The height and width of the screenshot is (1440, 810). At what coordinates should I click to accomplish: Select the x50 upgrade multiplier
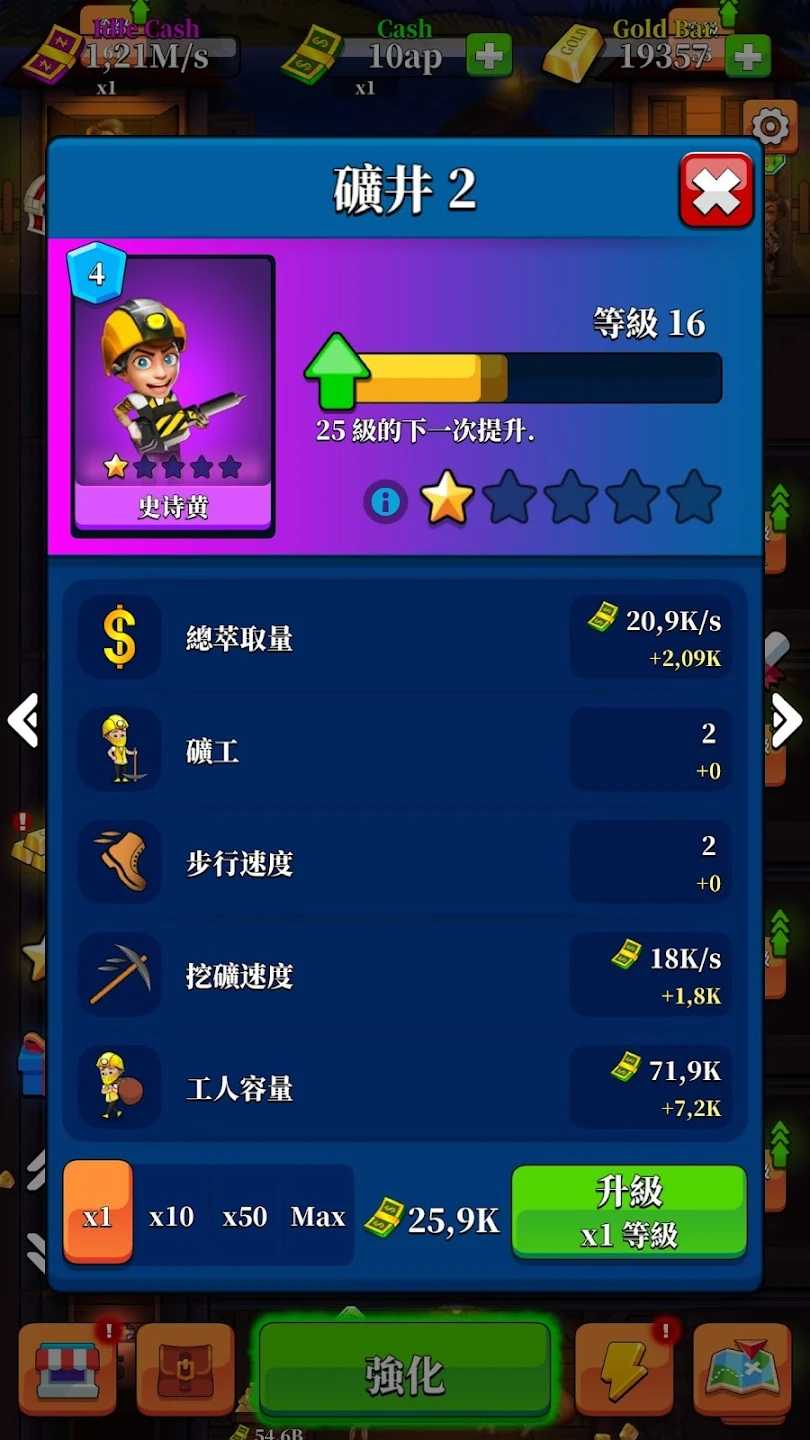pos(245,1216)
